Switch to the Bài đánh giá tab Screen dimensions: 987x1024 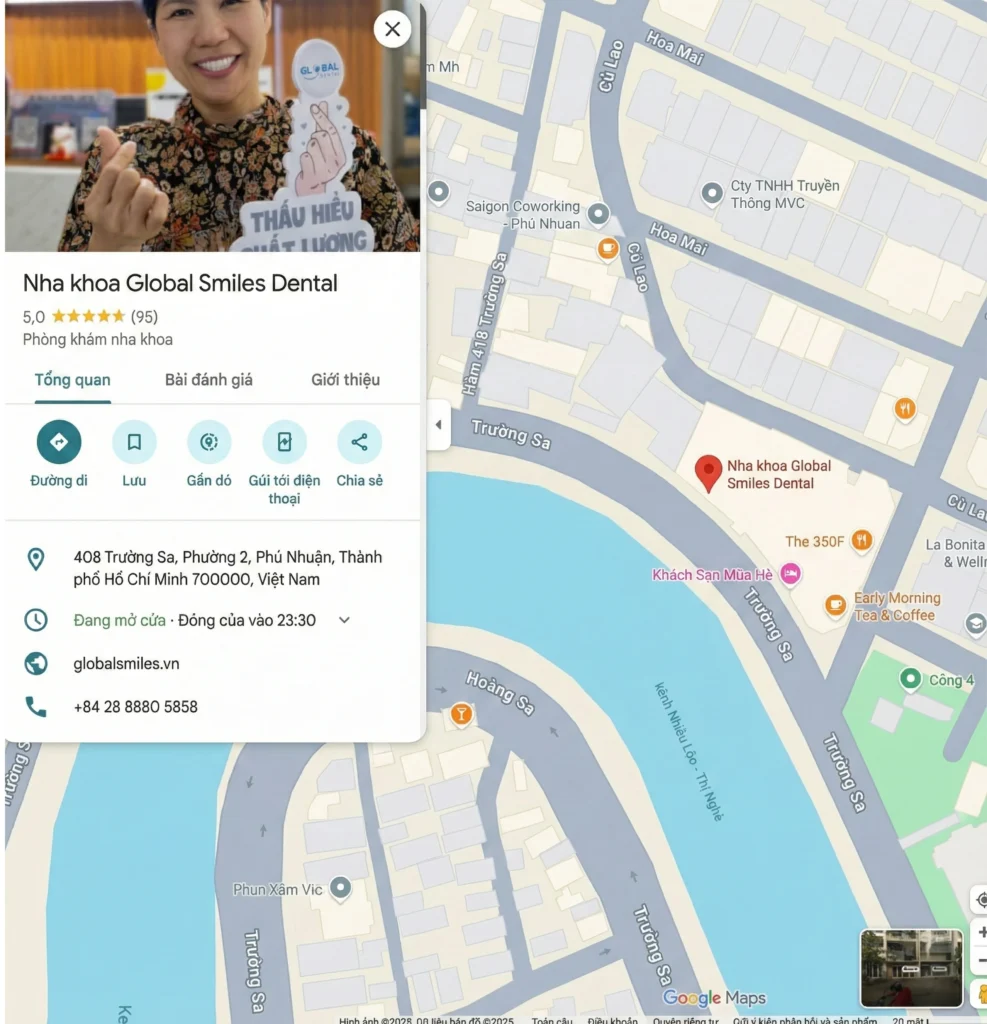coord(208,380)
